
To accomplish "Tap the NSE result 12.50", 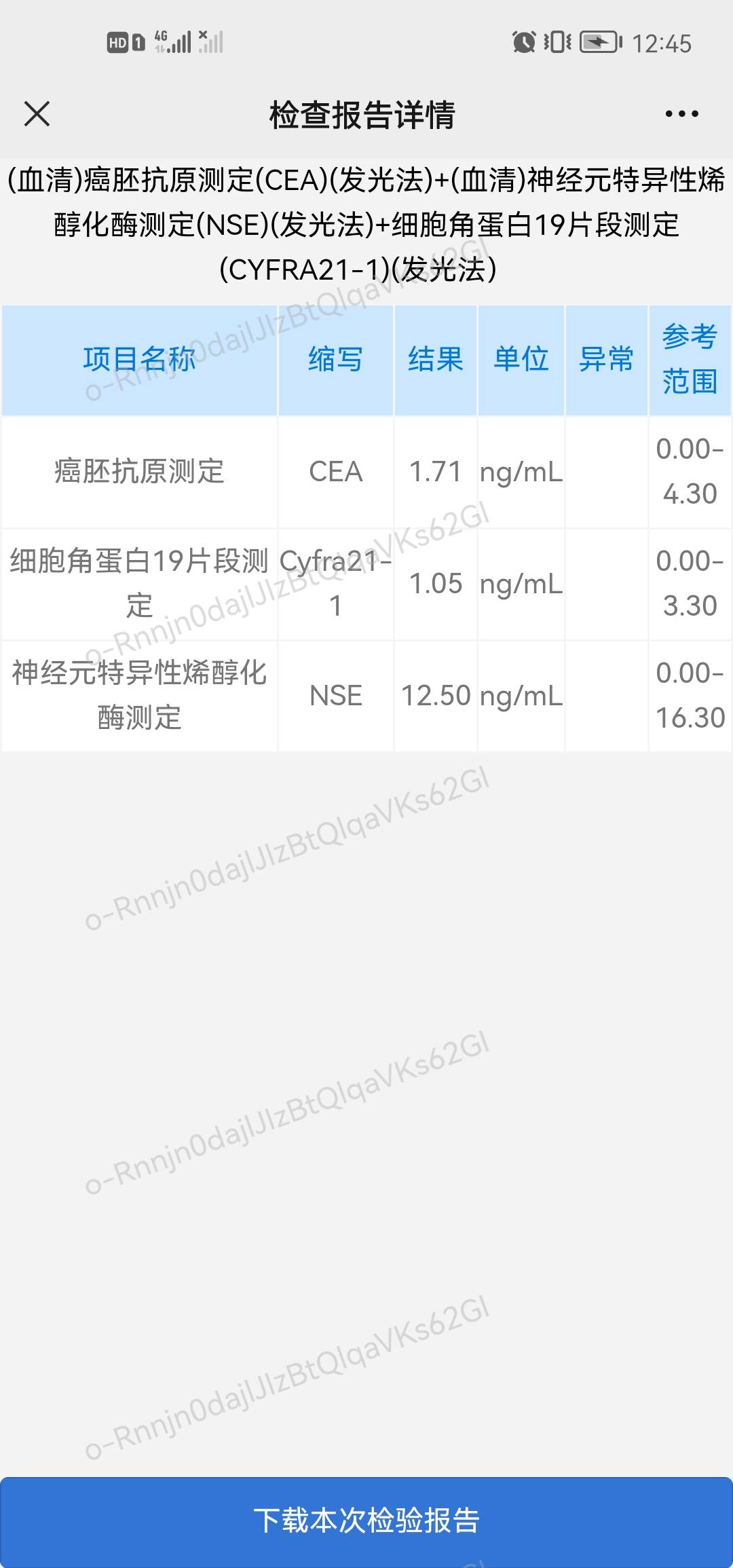I will point(435,695).
